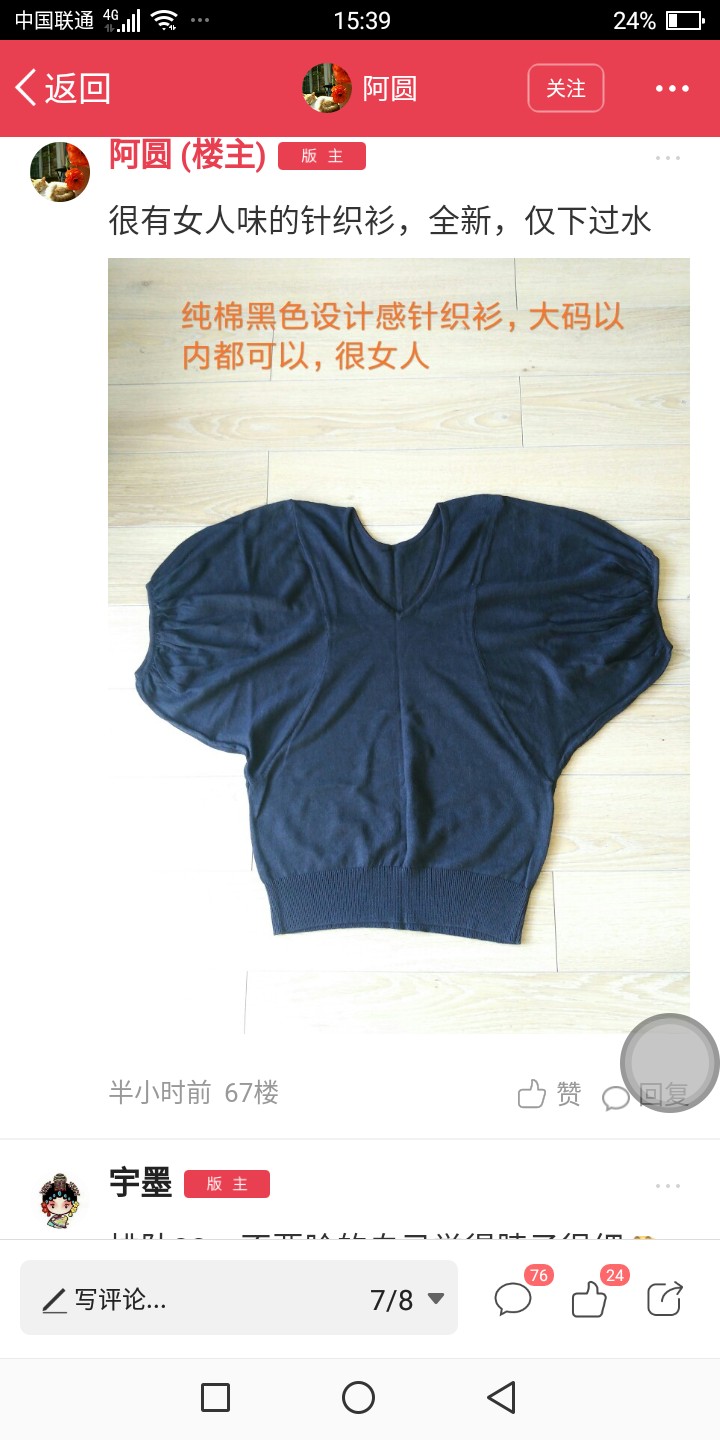Image resolution: width=720 pixels, height=1440 pixels.
Task: Share this thread
Action: [x=665, y=1298]
